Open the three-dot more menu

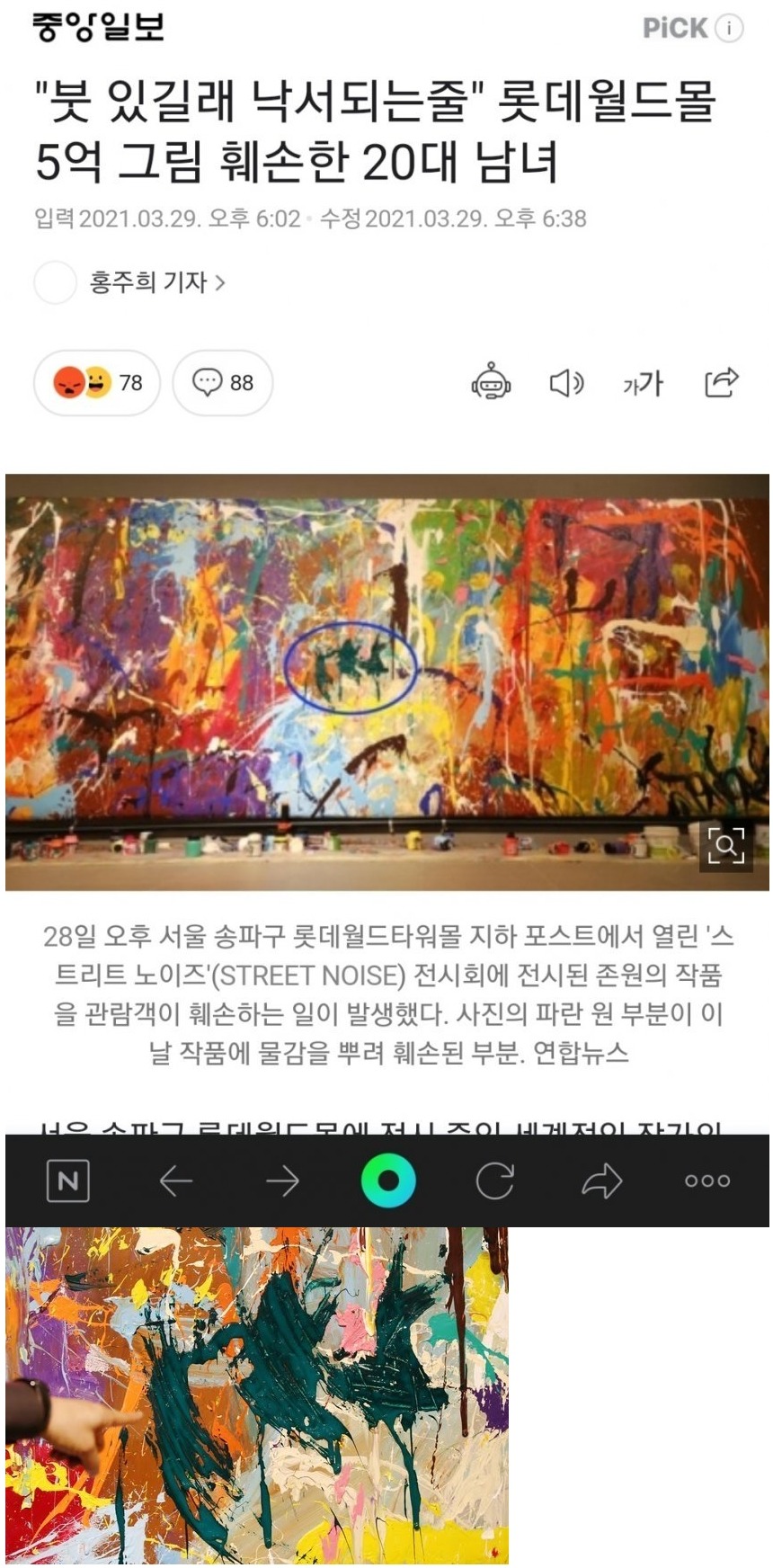click(x=707, y=1180)
